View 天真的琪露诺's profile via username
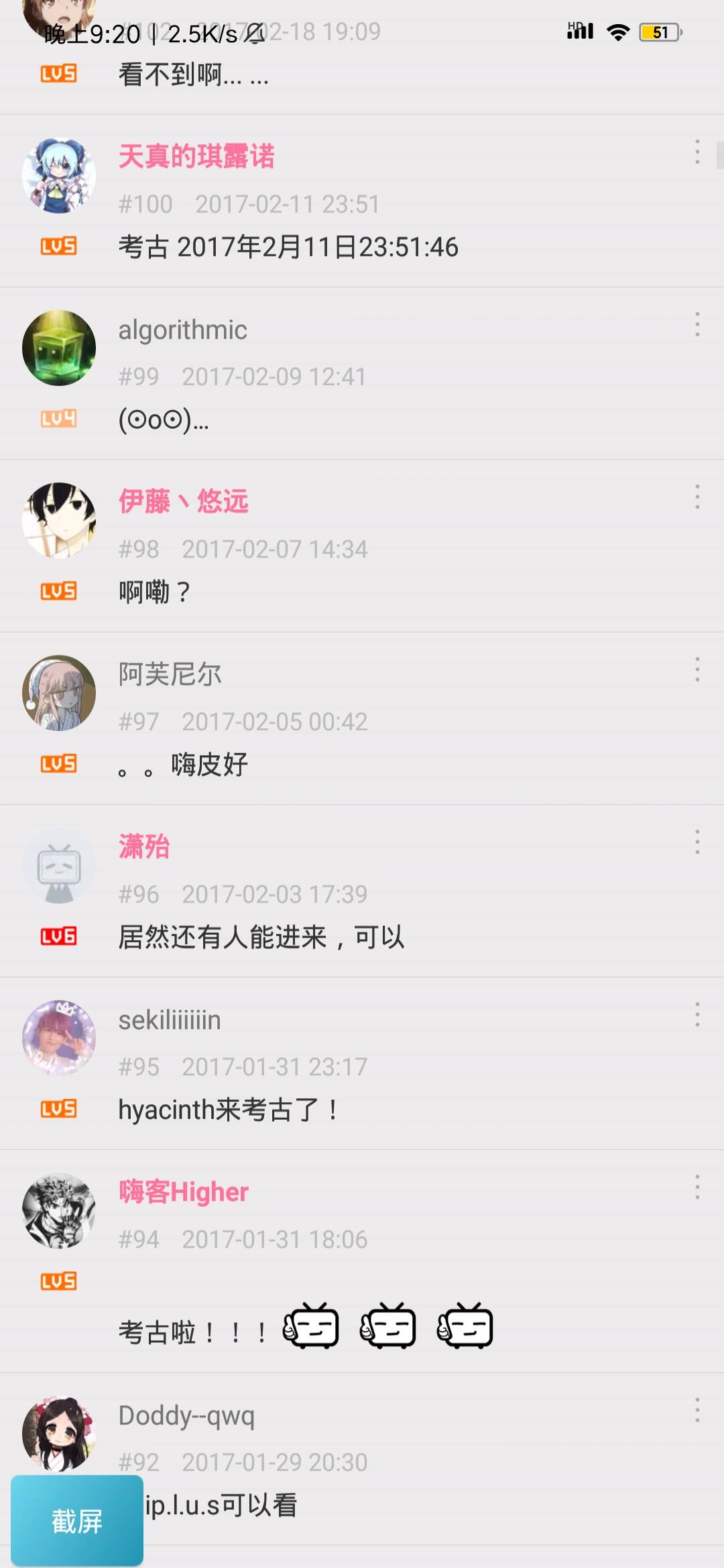The image size is (724, 1568). (x=196, y=157)
